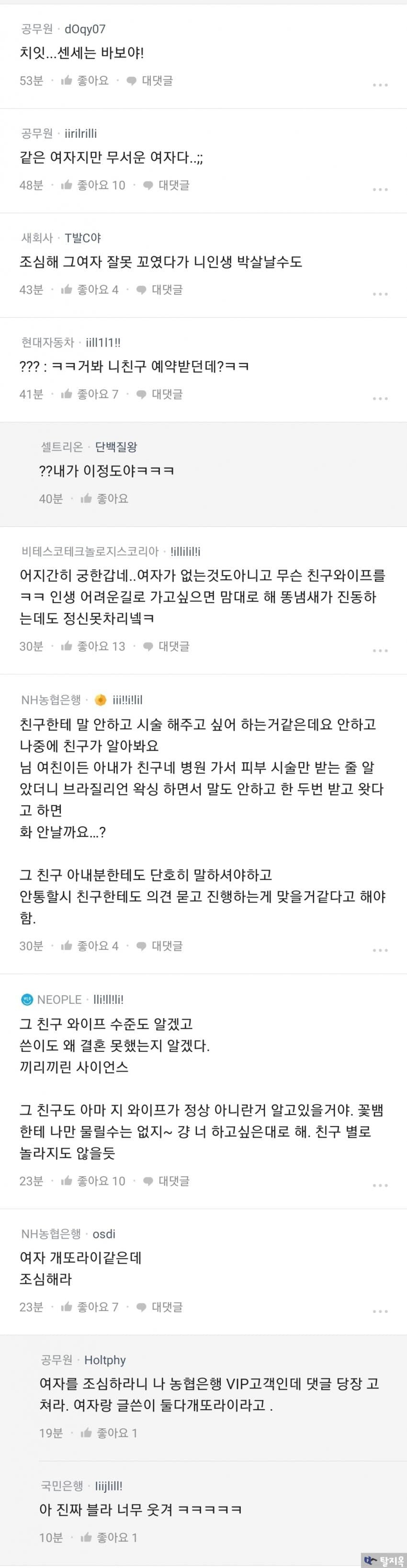
Task: Like the 국민은행 user's reply
Action: pos(108,1537)
